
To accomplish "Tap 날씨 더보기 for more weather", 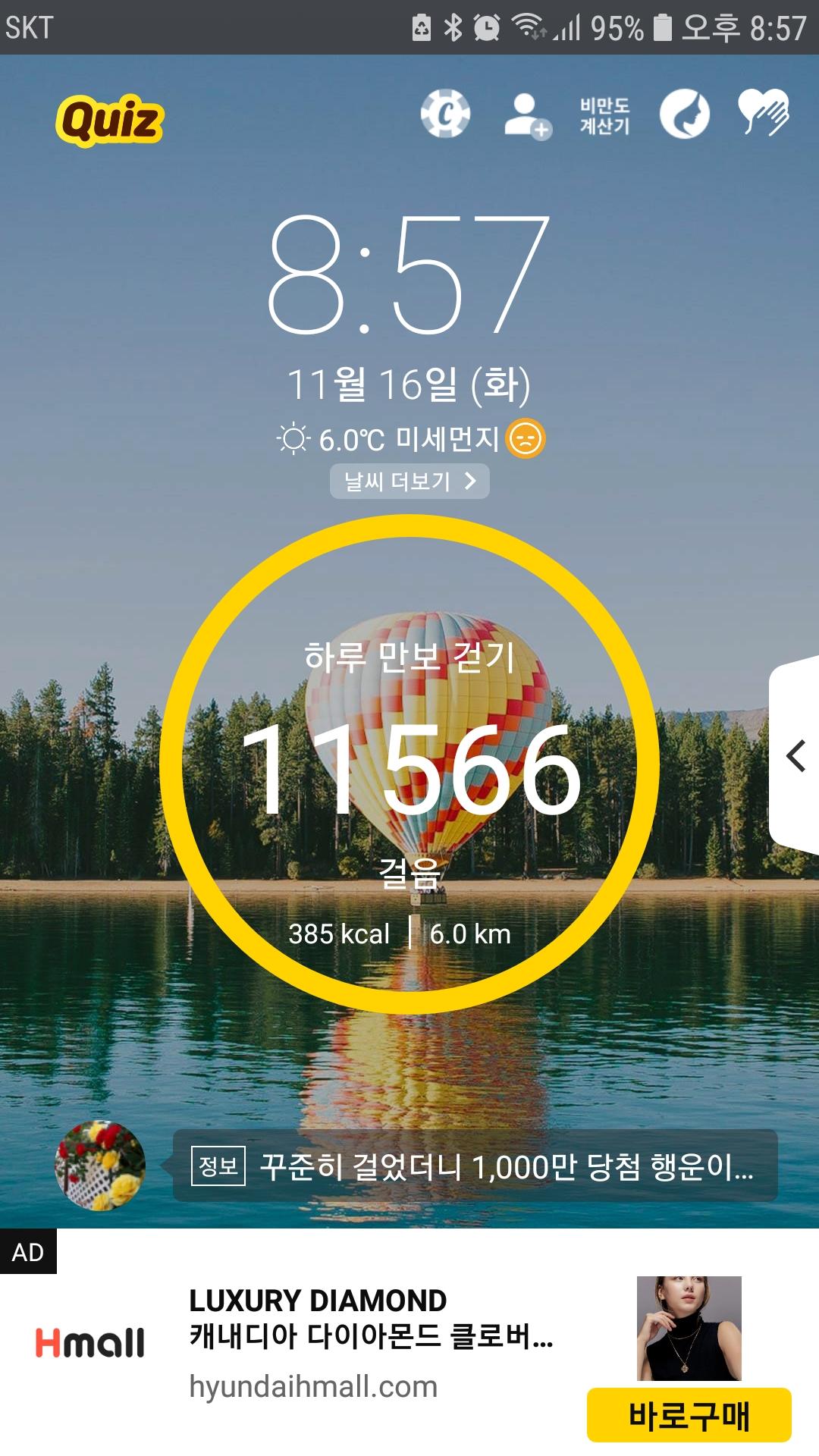I will coord(409,481).
